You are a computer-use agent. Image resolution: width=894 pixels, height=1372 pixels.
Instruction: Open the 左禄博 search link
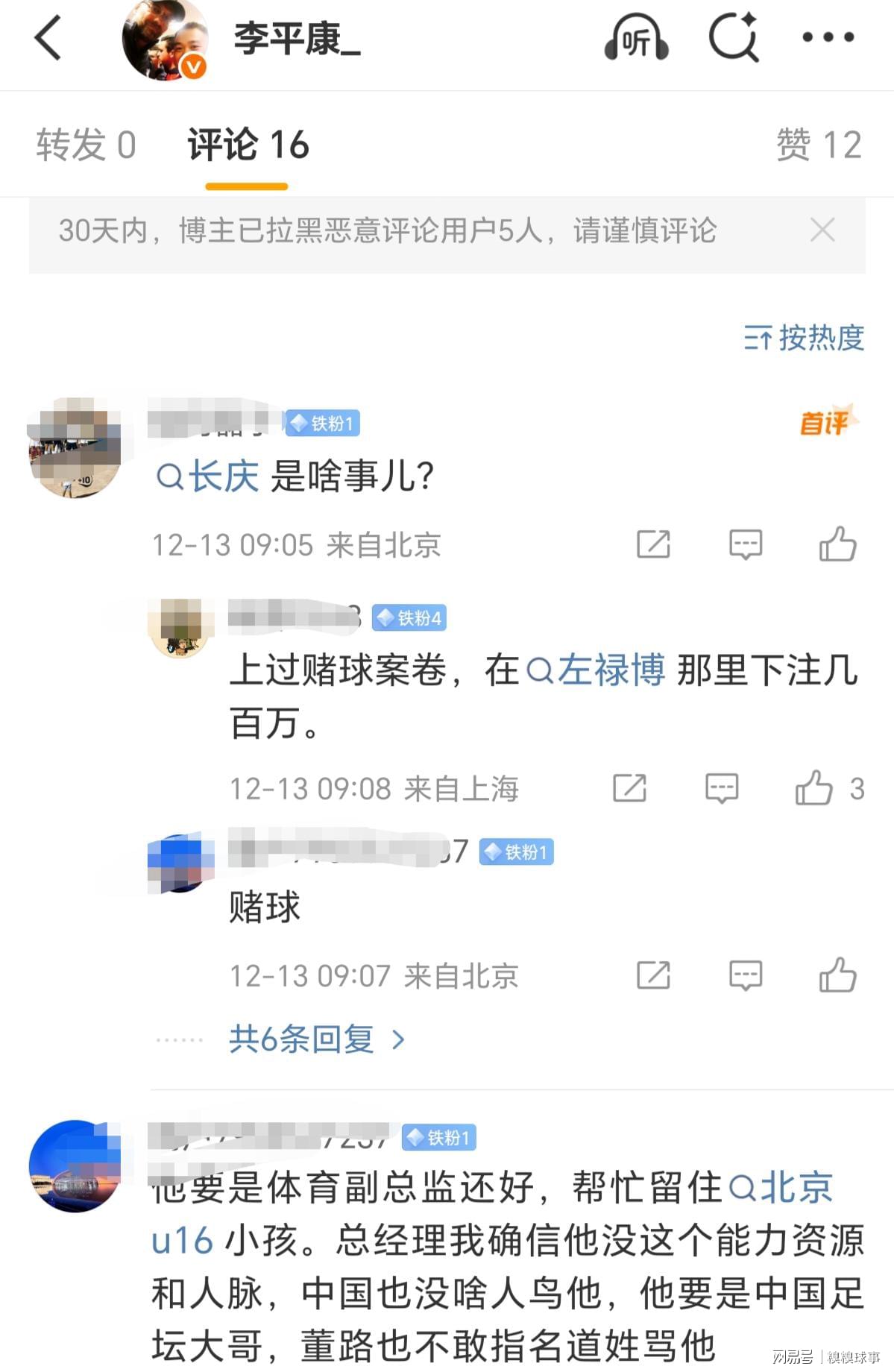[596, 670]
